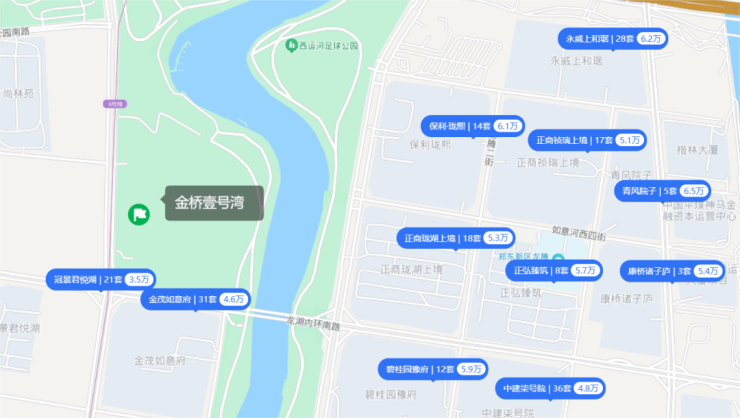Tap the 金桥壹号湾 location label
Viewport: 740px width, 418px height.
(209, 203)
